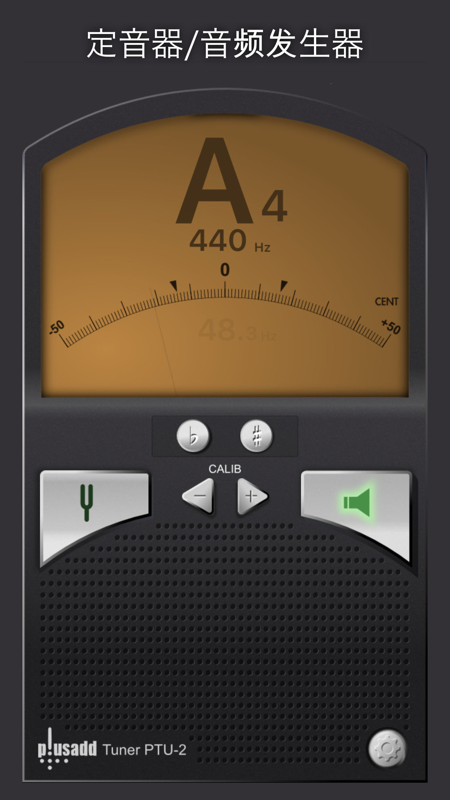Screen dimensions: 450x800
Task: Raise the note with the sharp button
Action: pyautogui.click(x=257, y=436)
